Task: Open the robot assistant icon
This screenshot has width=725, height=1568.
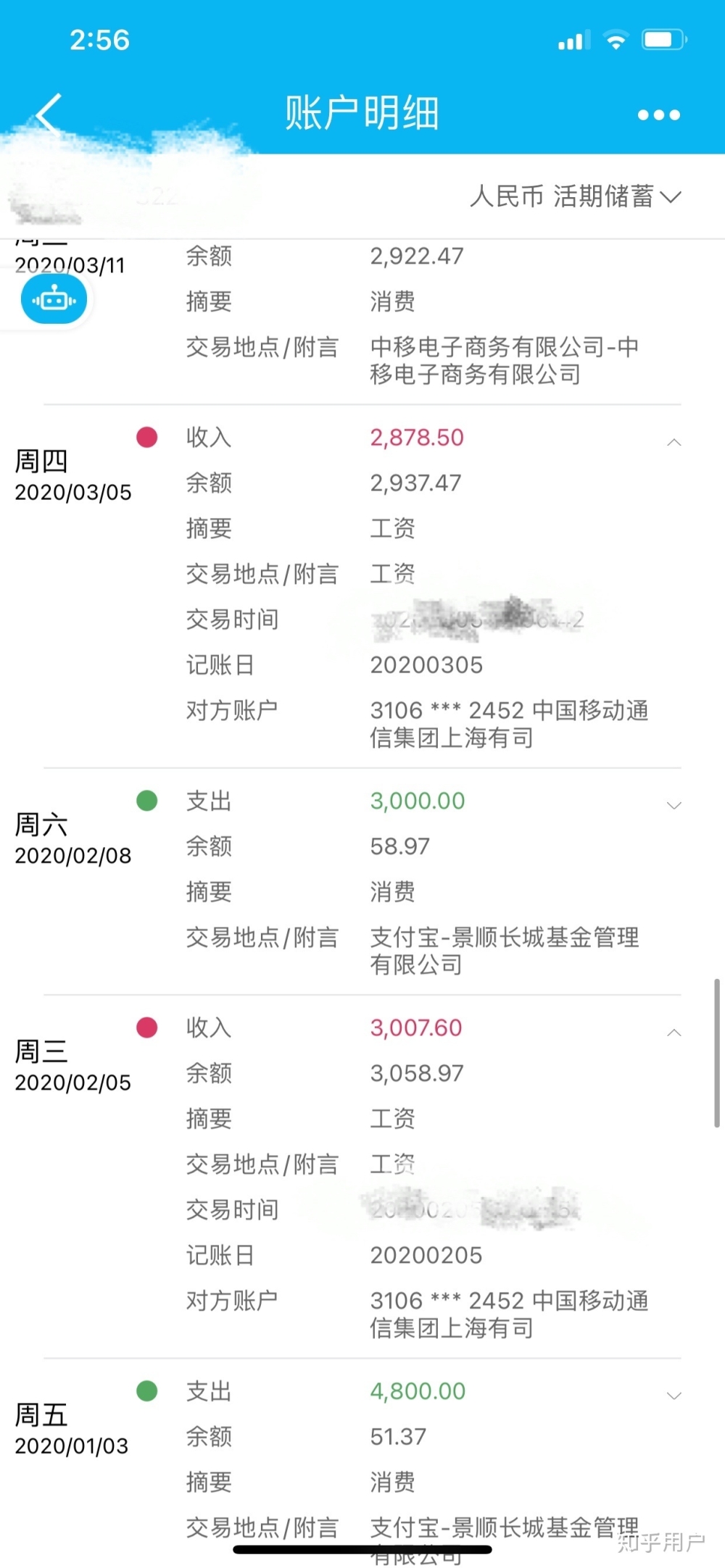Action: point(54,299)
